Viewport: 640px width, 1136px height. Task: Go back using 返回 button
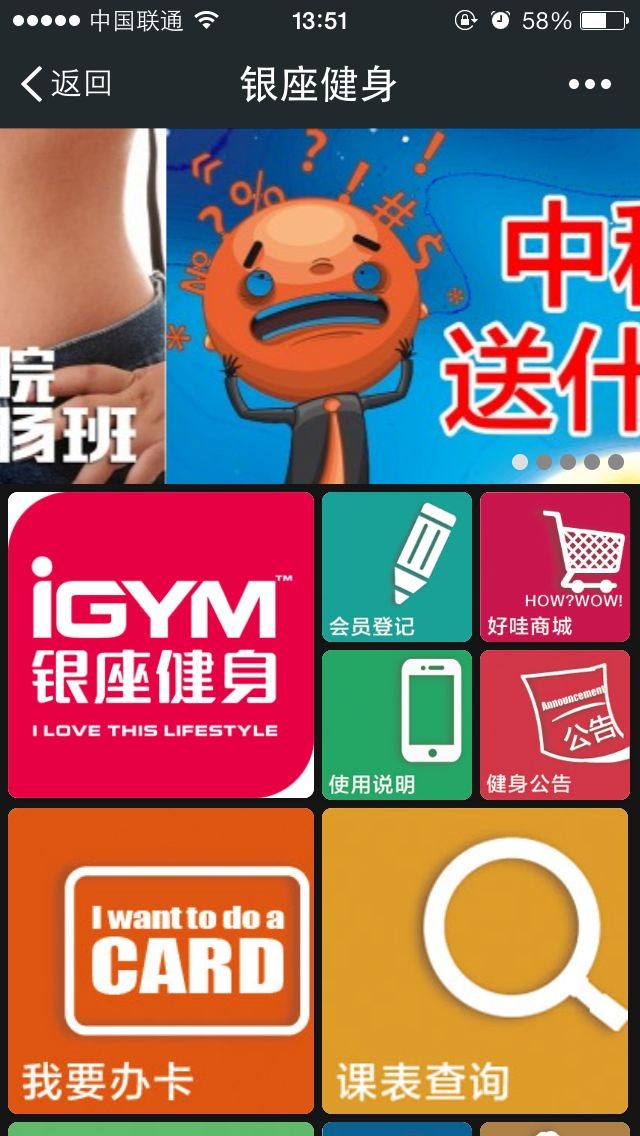[66, 84]
